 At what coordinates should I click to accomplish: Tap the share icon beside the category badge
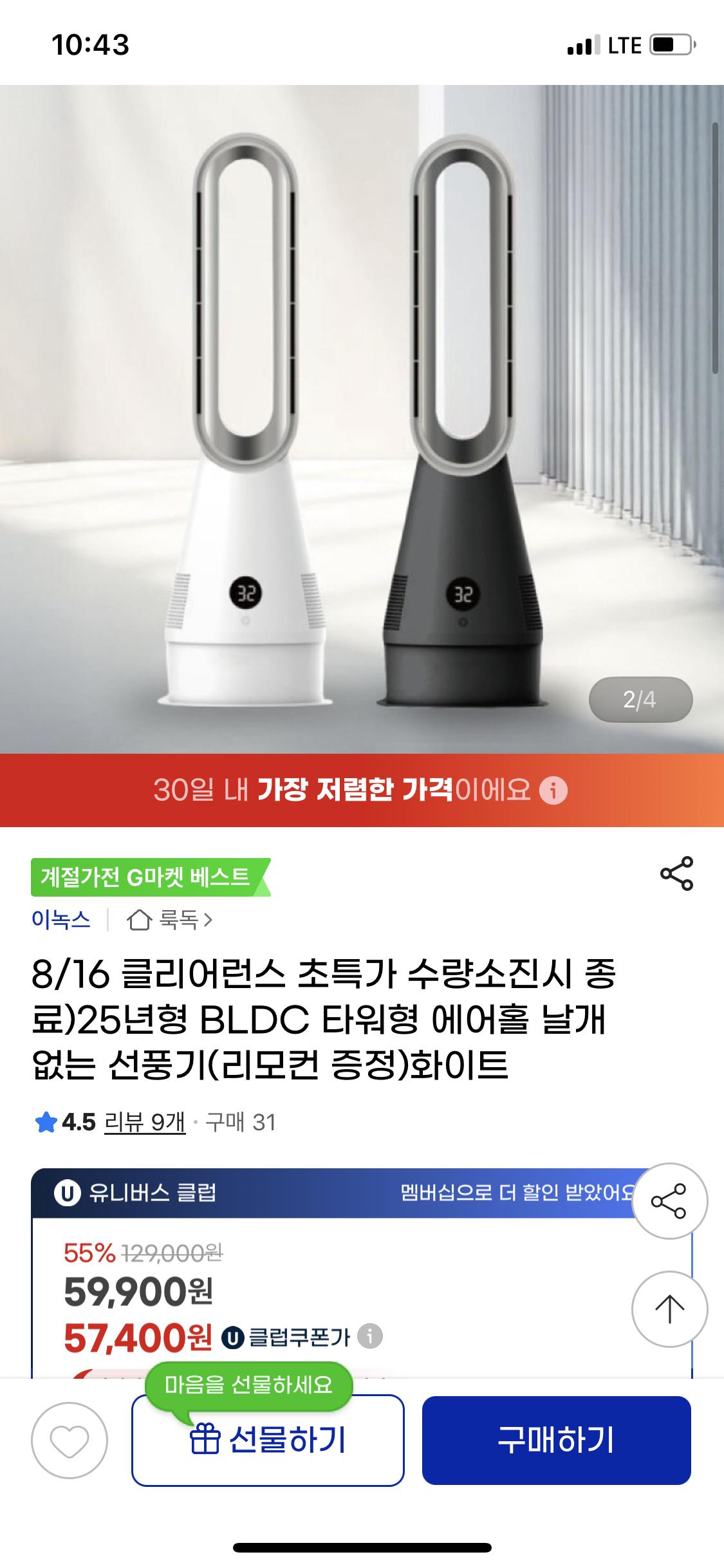click(676, 873)
